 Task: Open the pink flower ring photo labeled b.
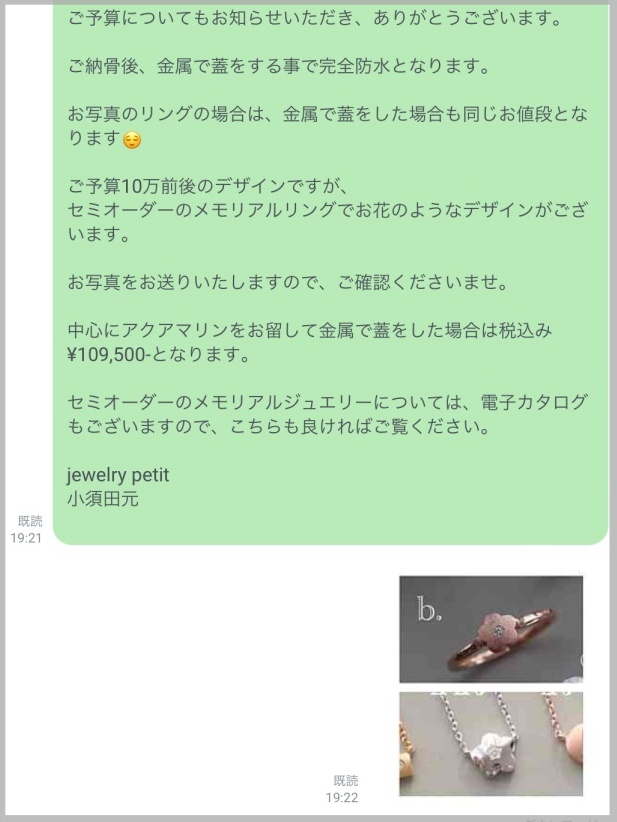tap(490, 629)
